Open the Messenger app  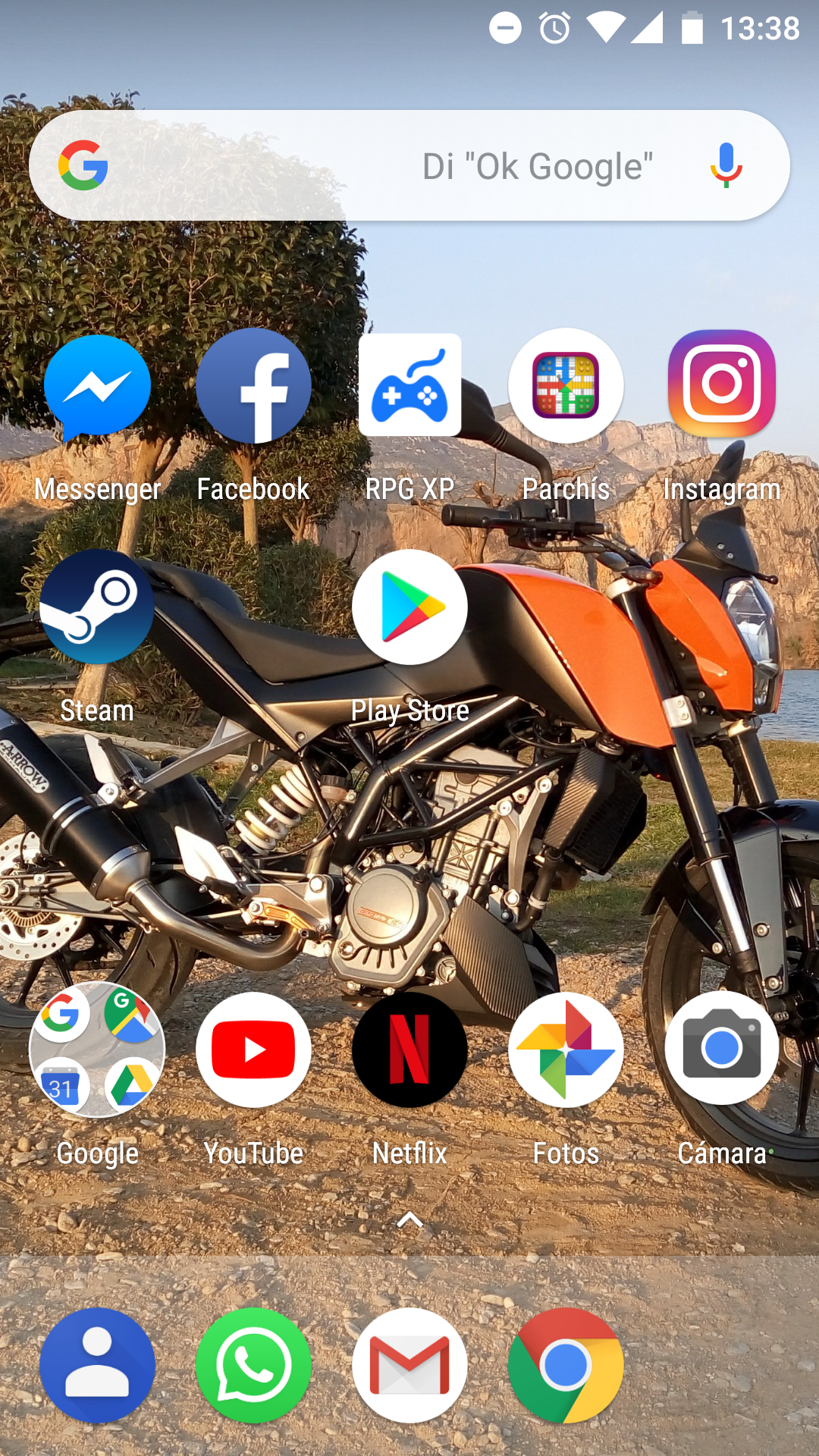97,387
